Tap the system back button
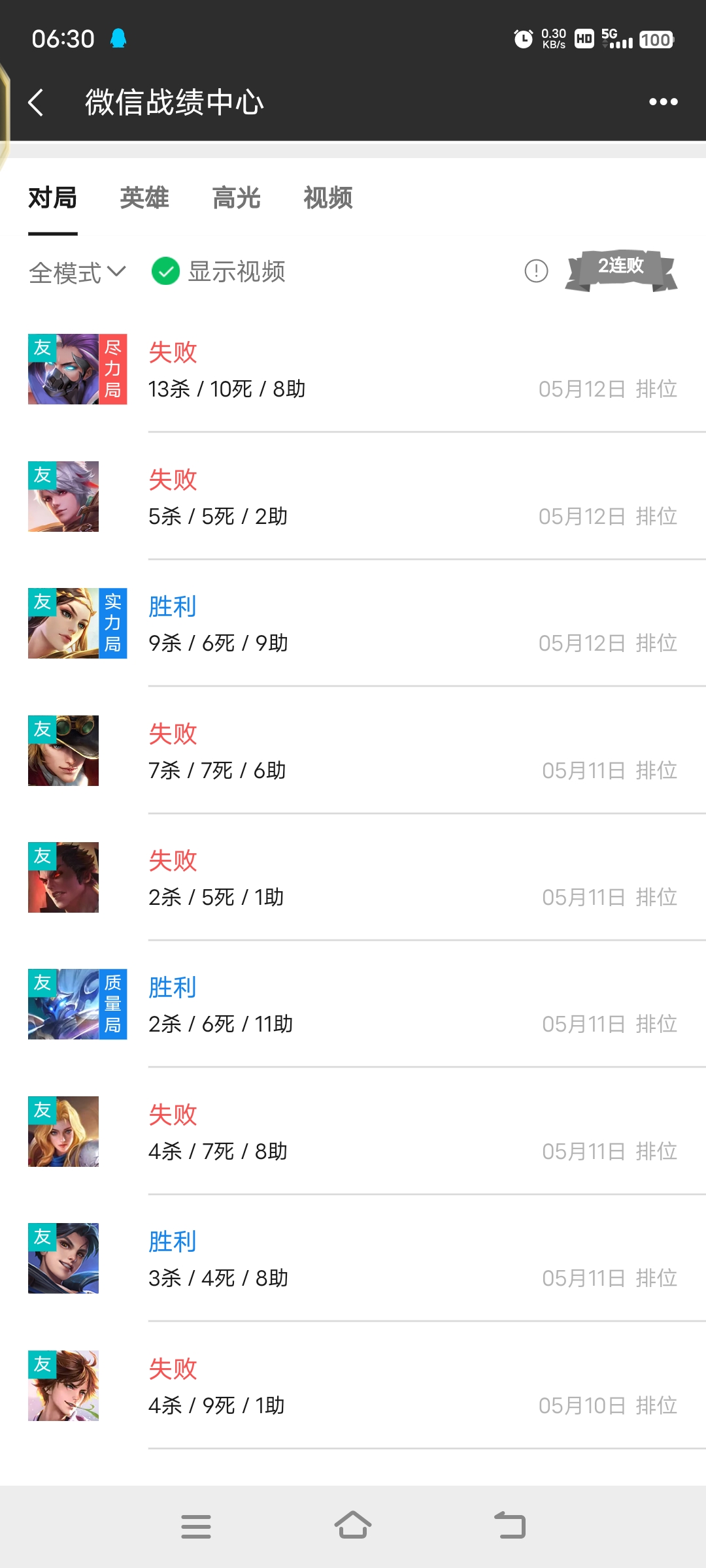The image size is (706, 1568). click(510, 1526)
